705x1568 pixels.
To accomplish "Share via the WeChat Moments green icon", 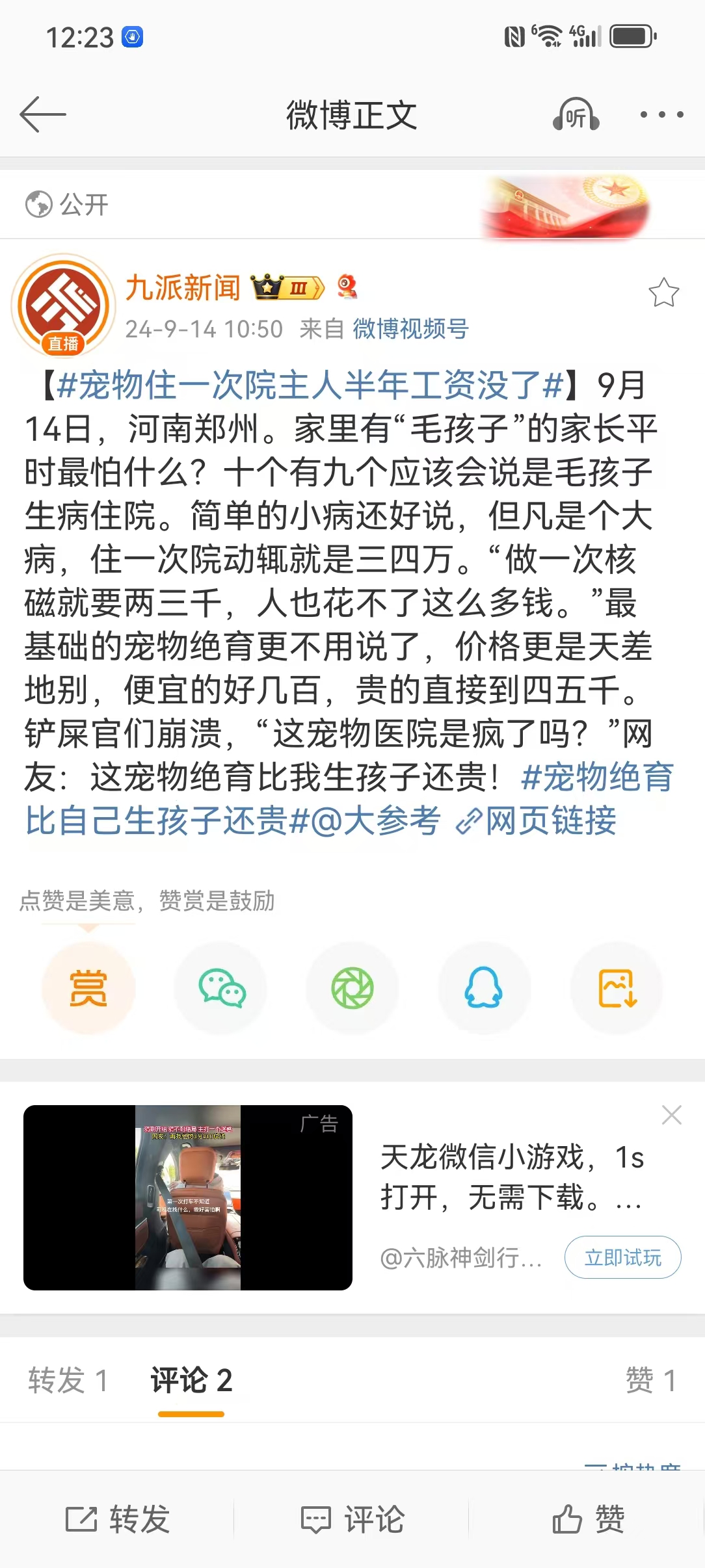I will click(352, 987).
